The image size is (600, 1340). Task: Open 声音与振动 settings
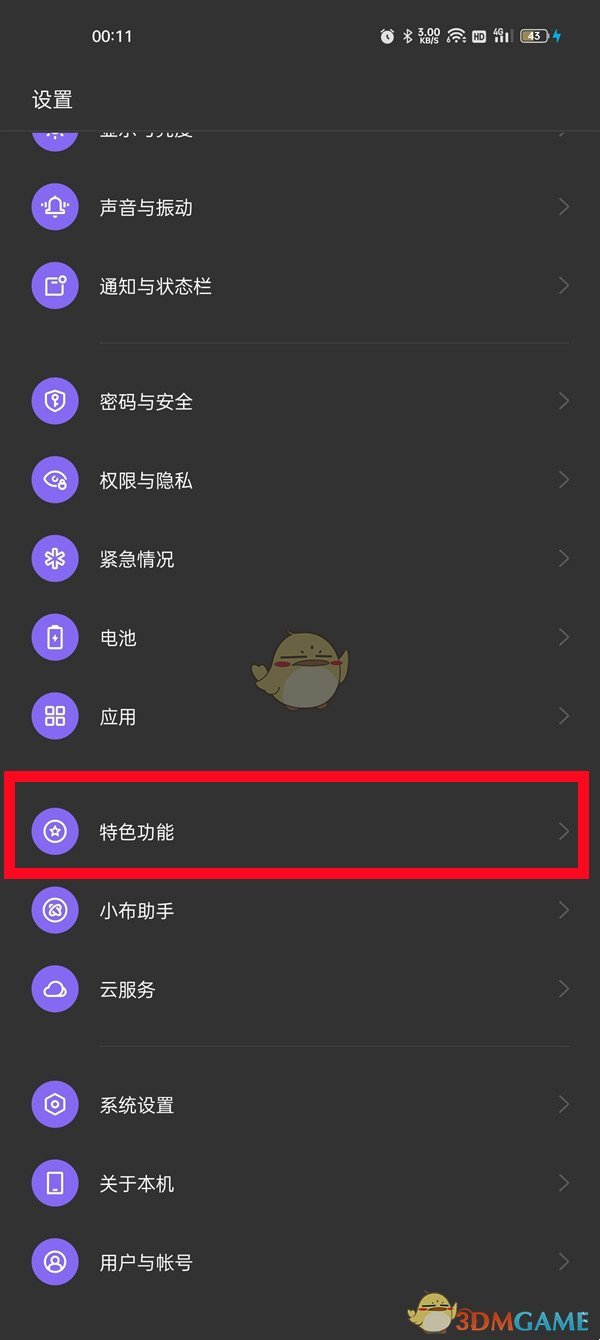tap(300, 208)
